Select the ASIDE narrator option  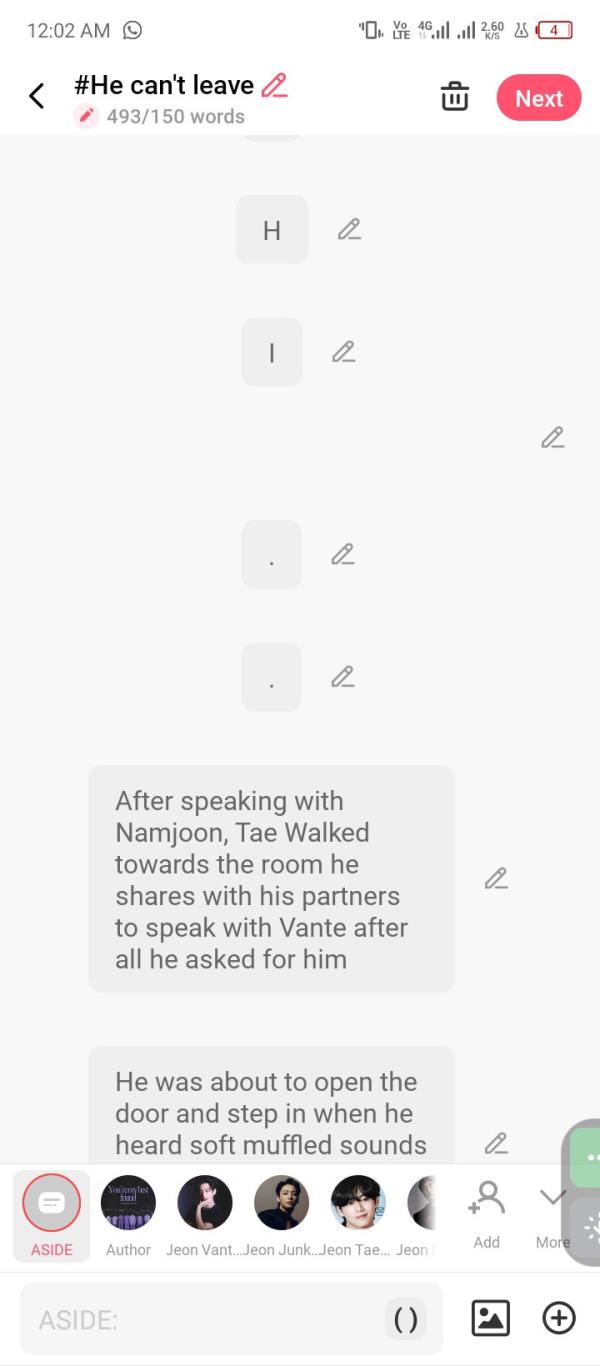[51, 1214]
